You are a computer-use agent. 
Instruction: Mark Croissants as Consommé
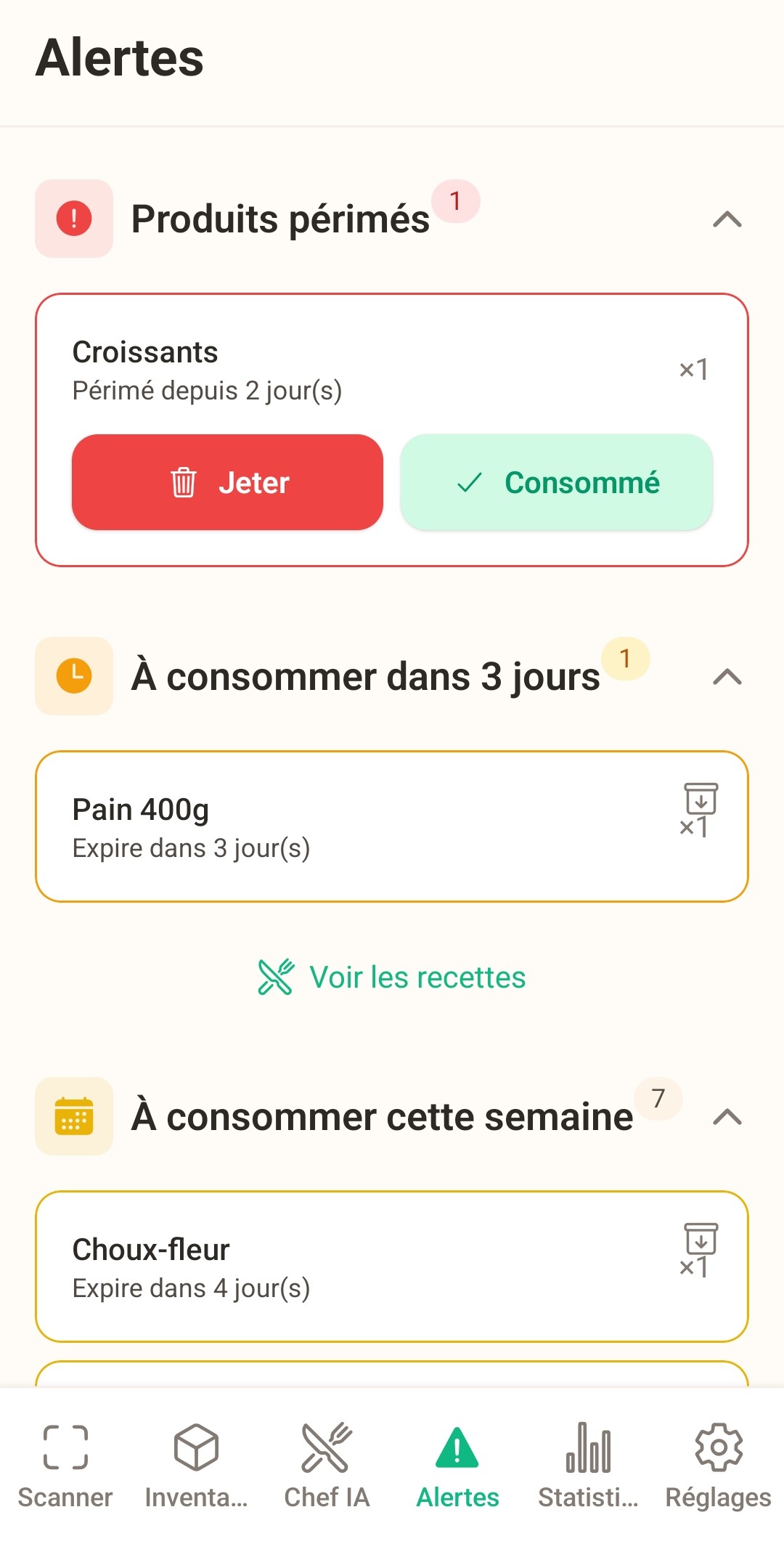coord(557,482)
